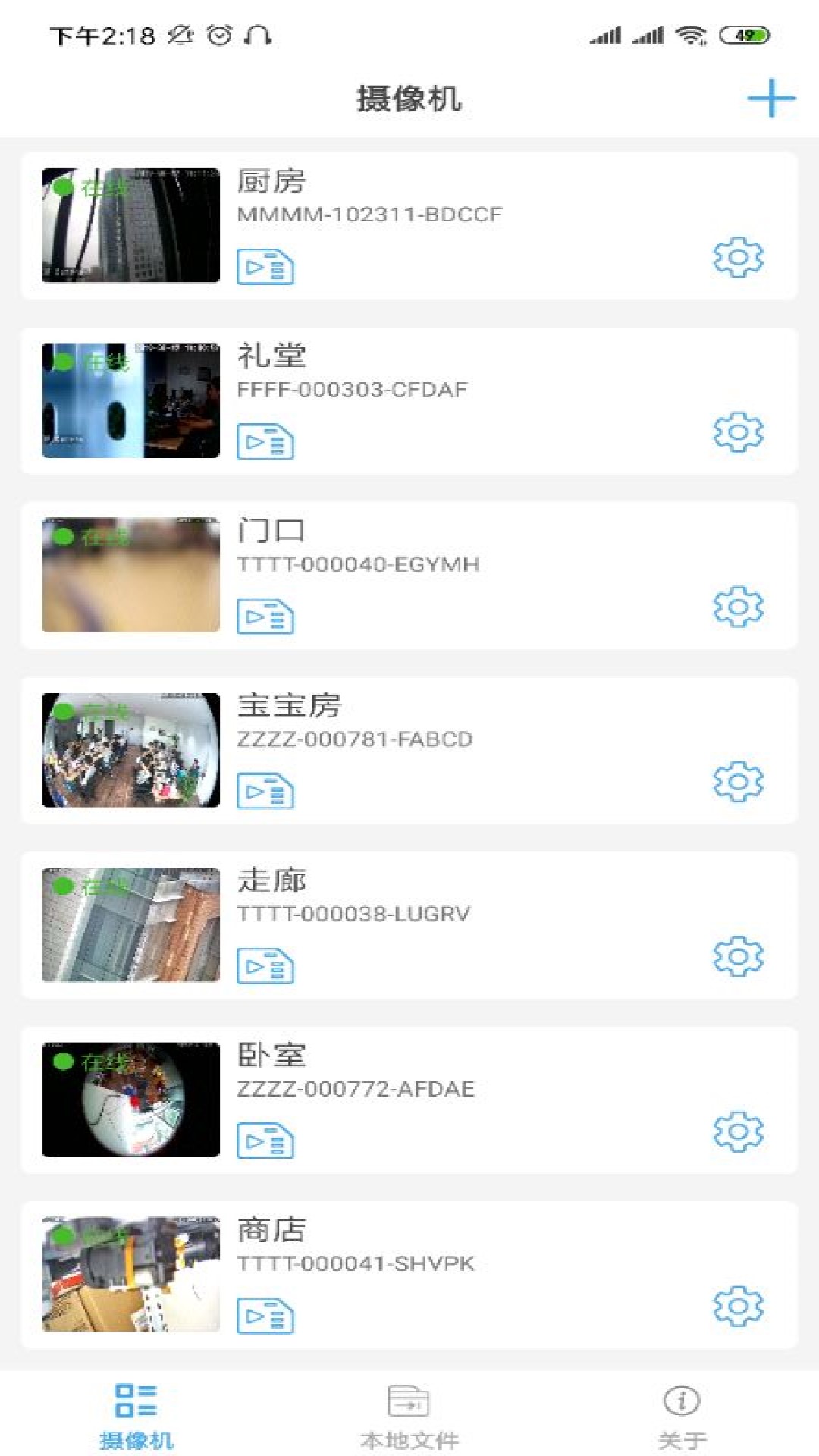Screen dimensions: 819x1456
Task: Open playback recordings for 宝宝房
Action: [x=265, y=792]
